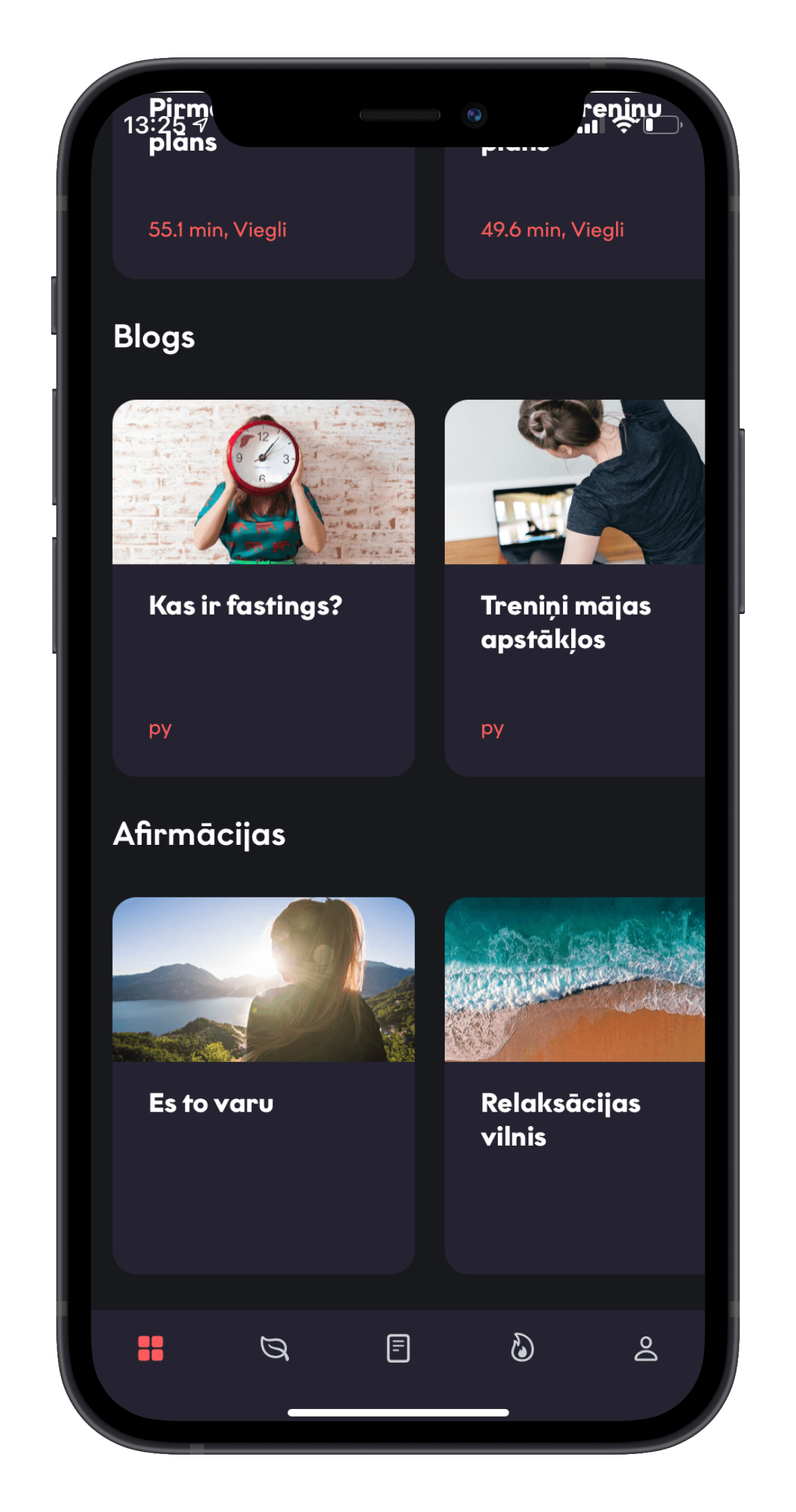
Task: Open 'Relaksācijas vilnis' affirmation card
Action: (574, 1085)
